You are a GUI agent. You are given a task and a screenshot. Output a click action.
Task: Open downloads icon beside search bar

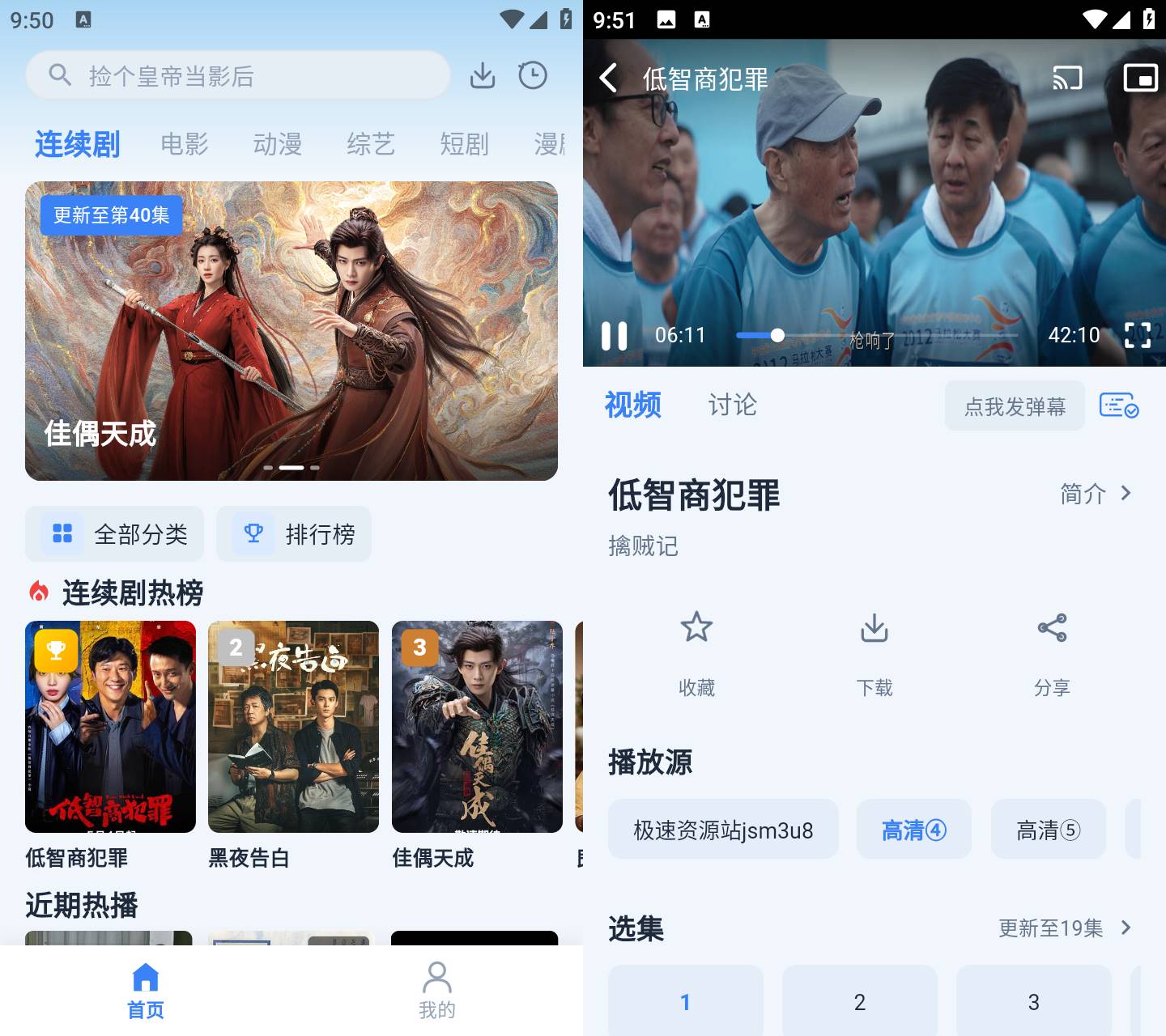483,76
